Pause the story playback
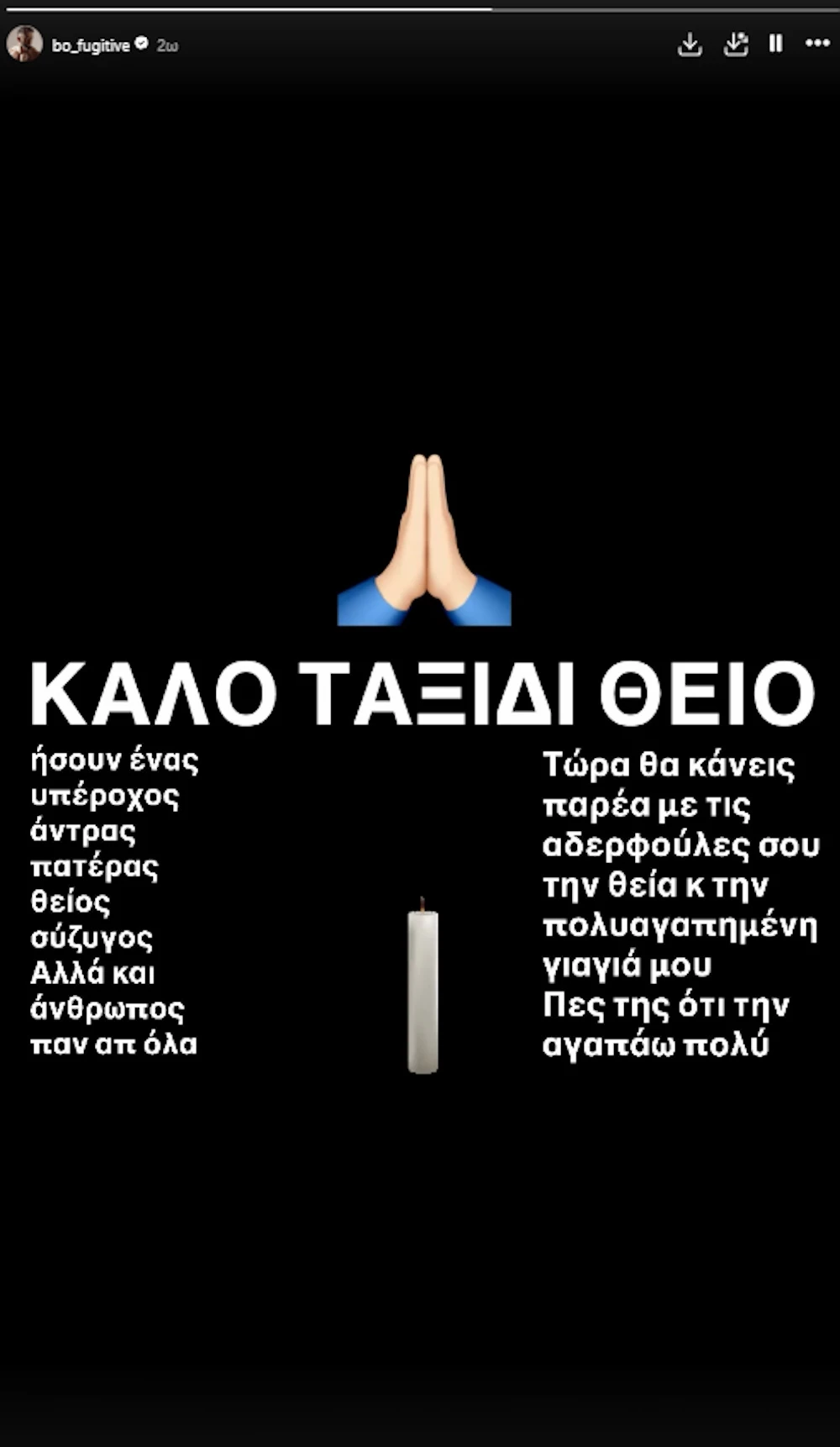The height and width of the screenshot is (1447, 840). click(x=776, y=44)
